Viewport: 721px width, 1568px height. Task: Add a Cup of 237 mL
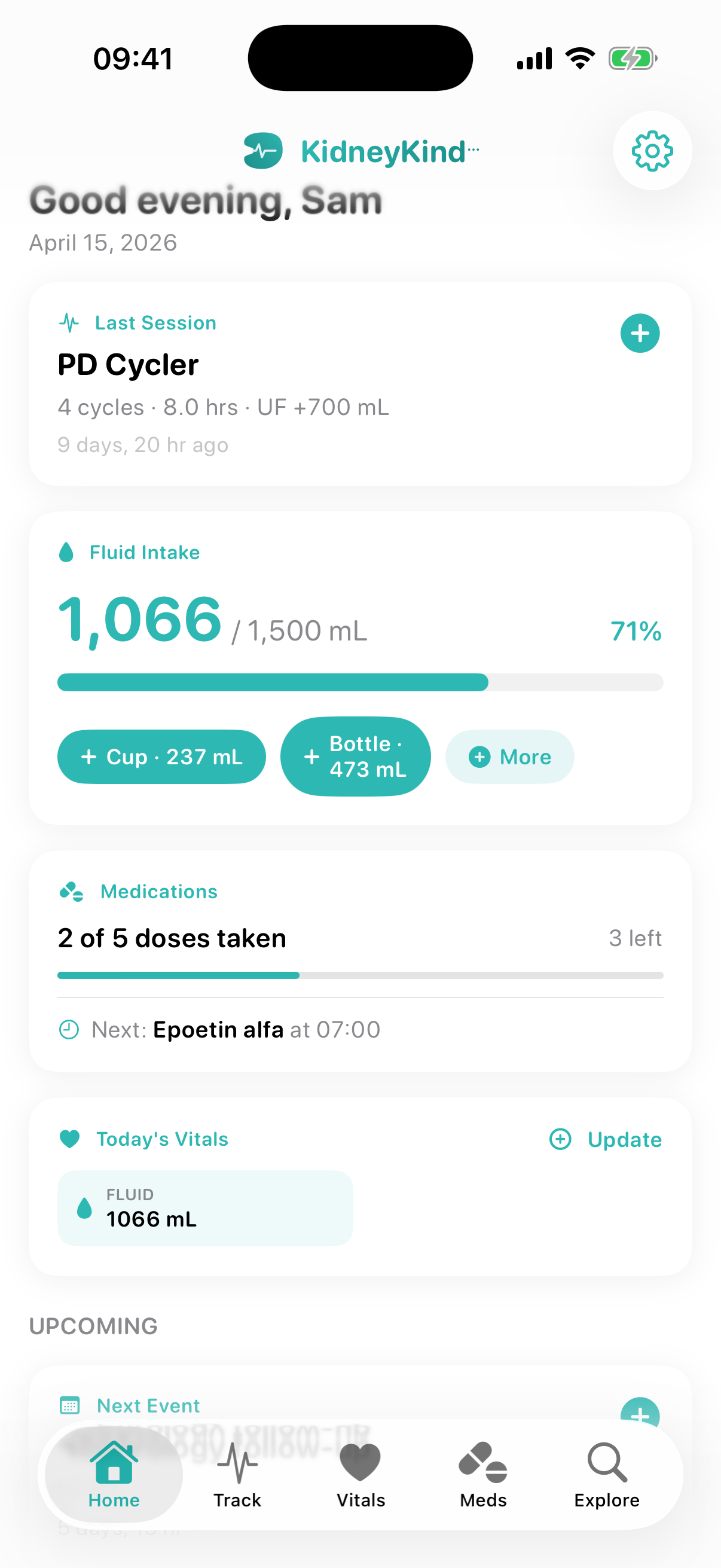pos(161,756)
